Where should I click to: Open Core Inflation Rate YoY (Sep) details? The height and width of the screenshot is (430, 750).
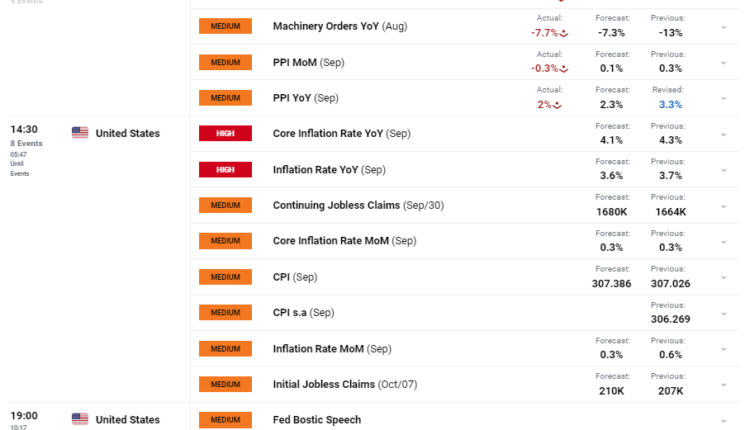723,134
